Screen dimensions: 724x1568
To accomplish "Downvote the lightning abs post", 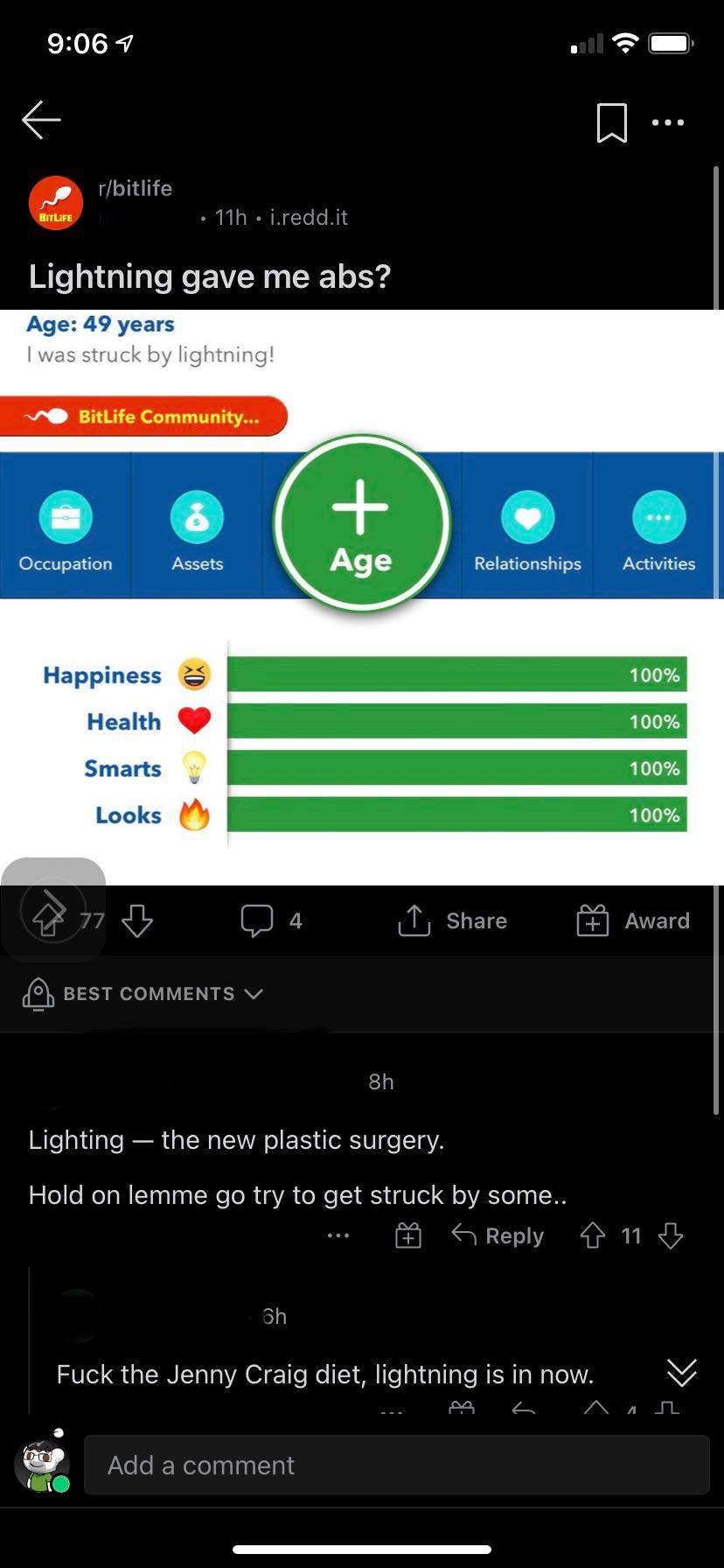I will tap(137, 920).
